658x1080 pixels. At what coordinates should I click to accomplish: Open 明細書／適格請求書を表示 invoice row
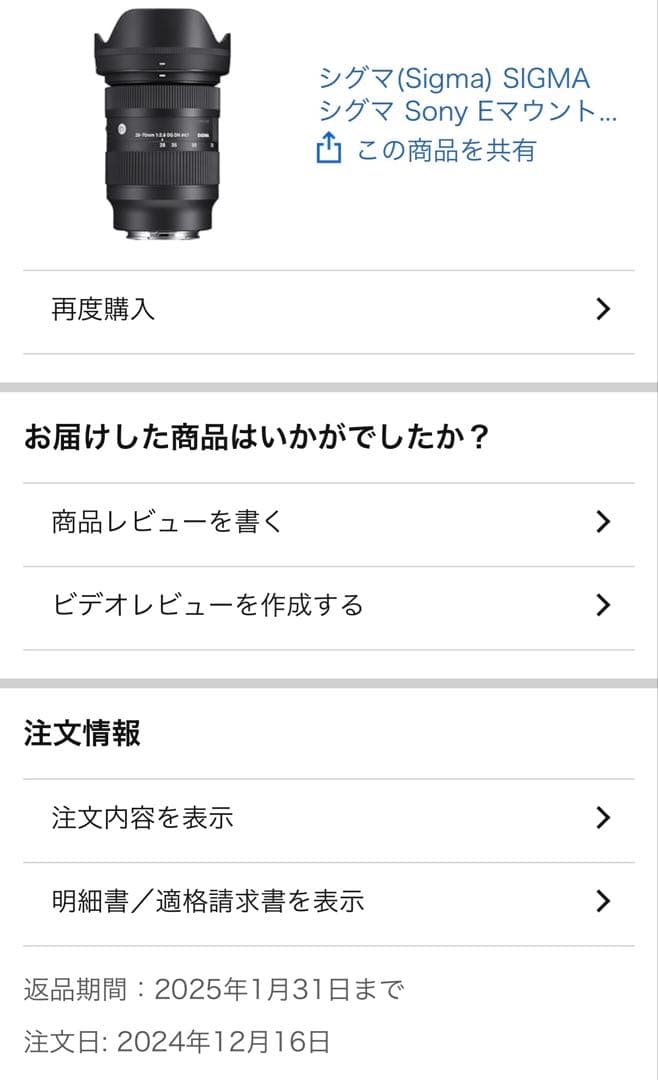(328, 902)
